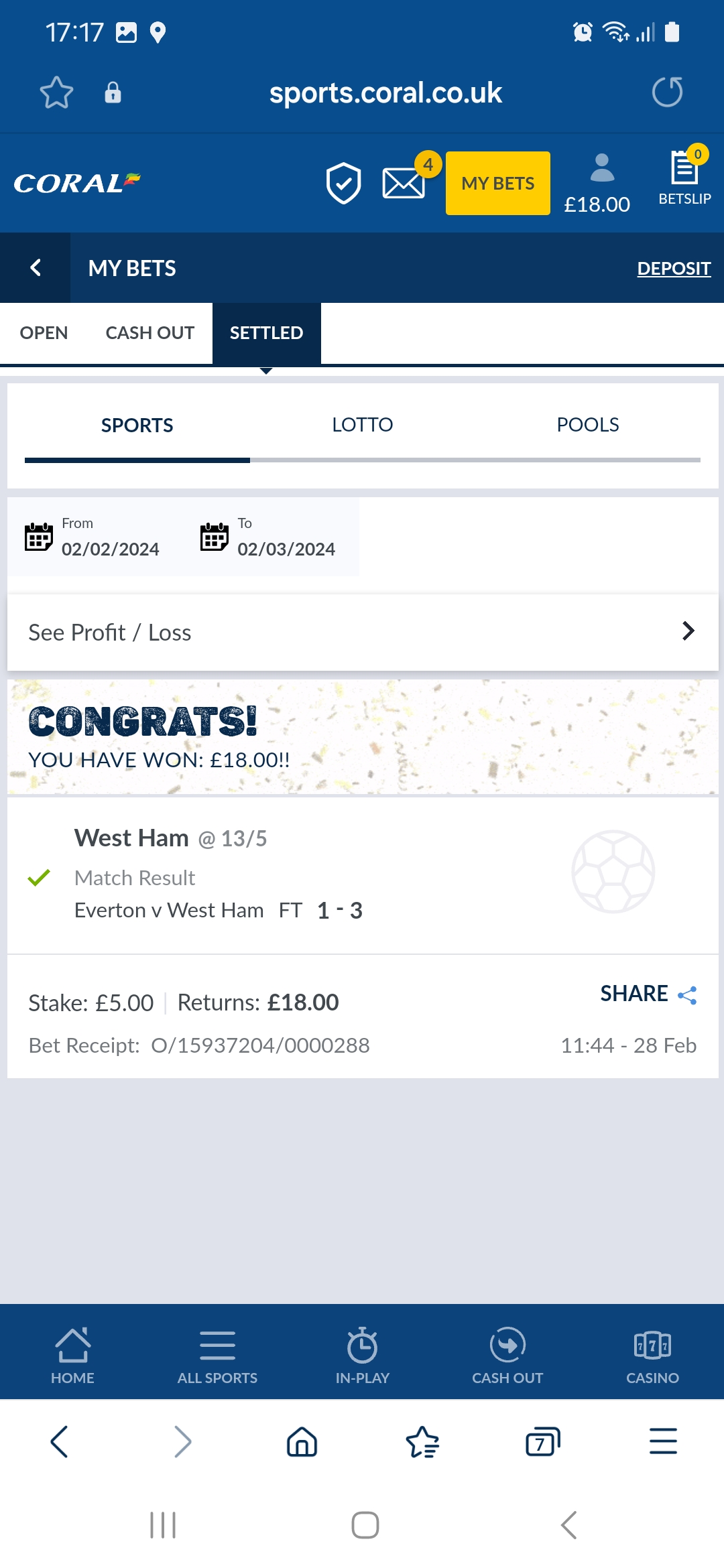The height and width of the screenshot is (1568, 724).
Task: Tap the yellow MY BETS button
Action: 497,183
